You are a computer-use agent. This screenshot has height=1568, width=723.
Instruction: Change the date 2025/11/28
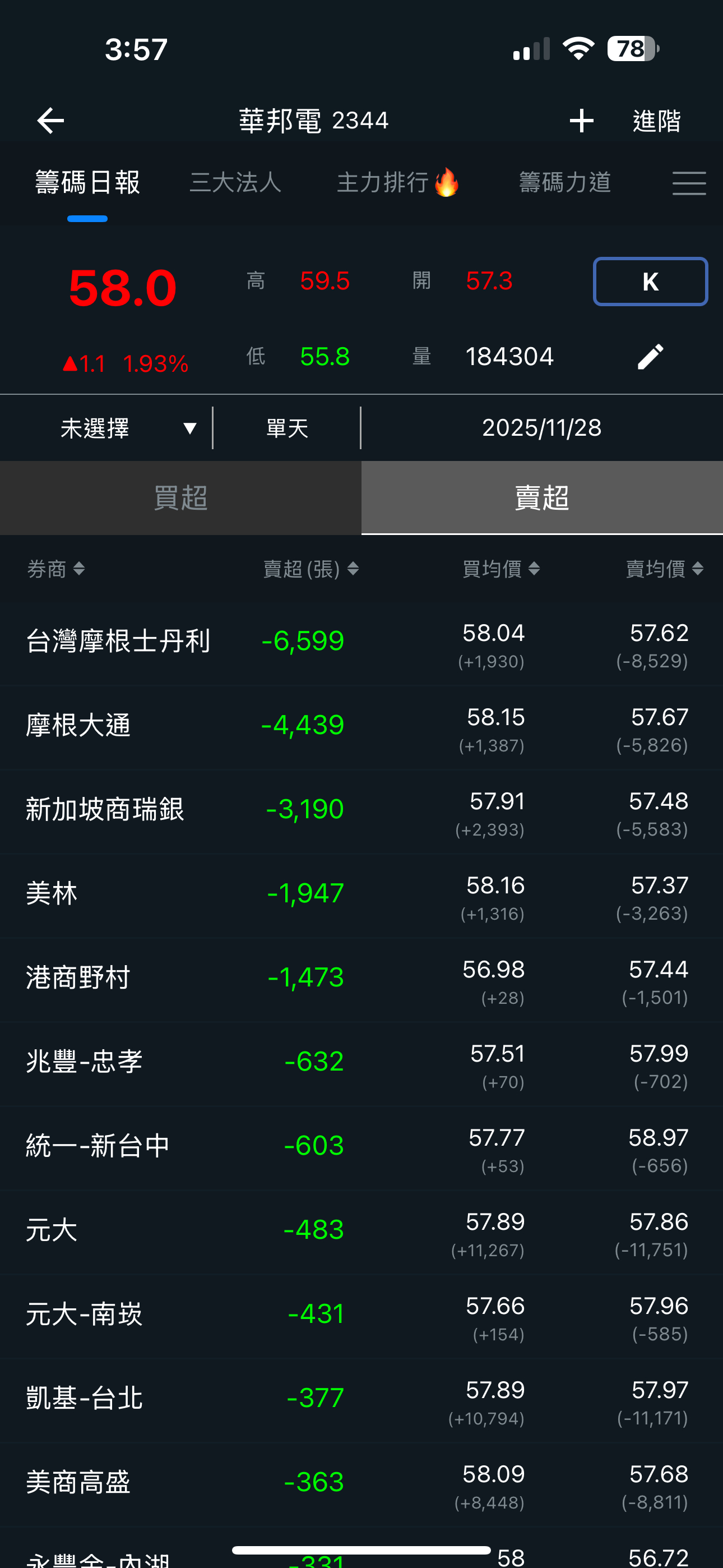click(541, 428)
